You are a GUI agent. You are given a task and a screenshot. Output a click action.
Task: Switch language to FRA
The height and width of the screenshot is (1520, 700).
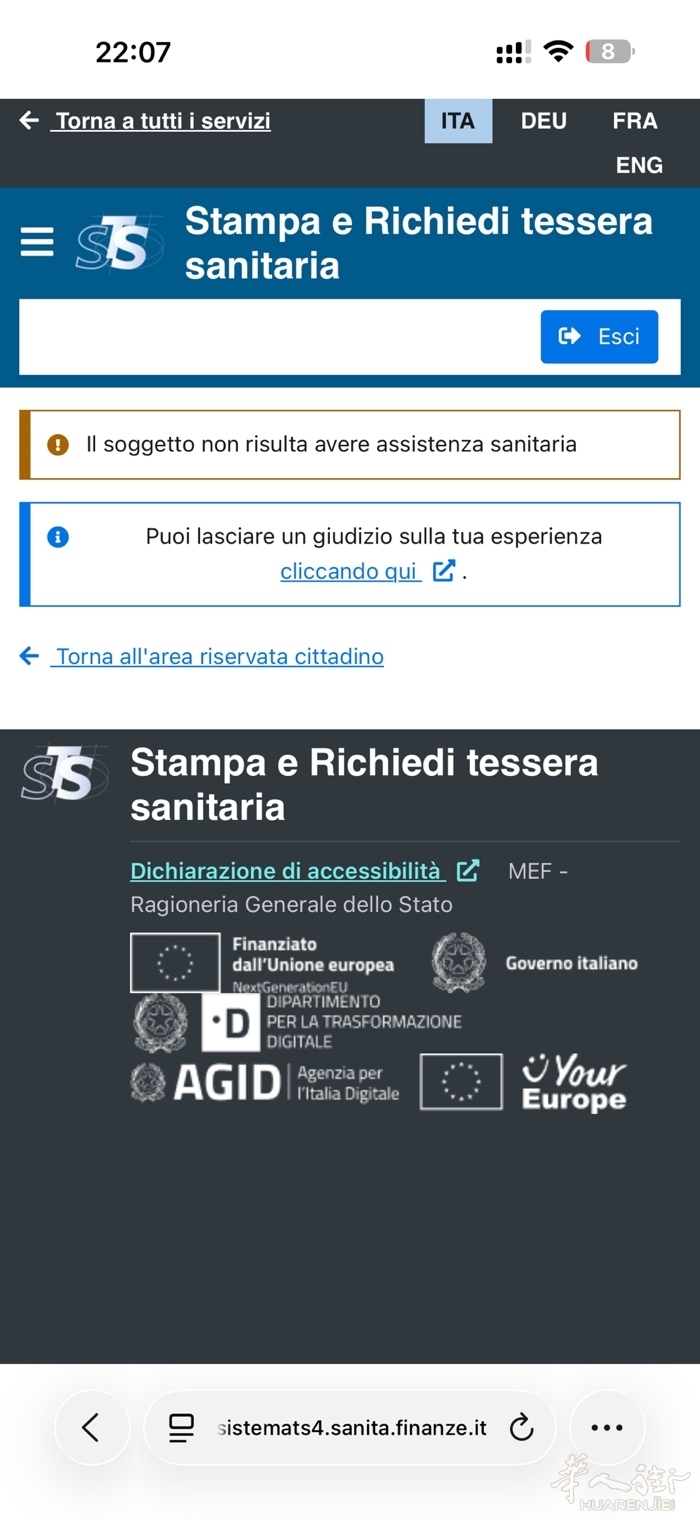click(634, 121)
